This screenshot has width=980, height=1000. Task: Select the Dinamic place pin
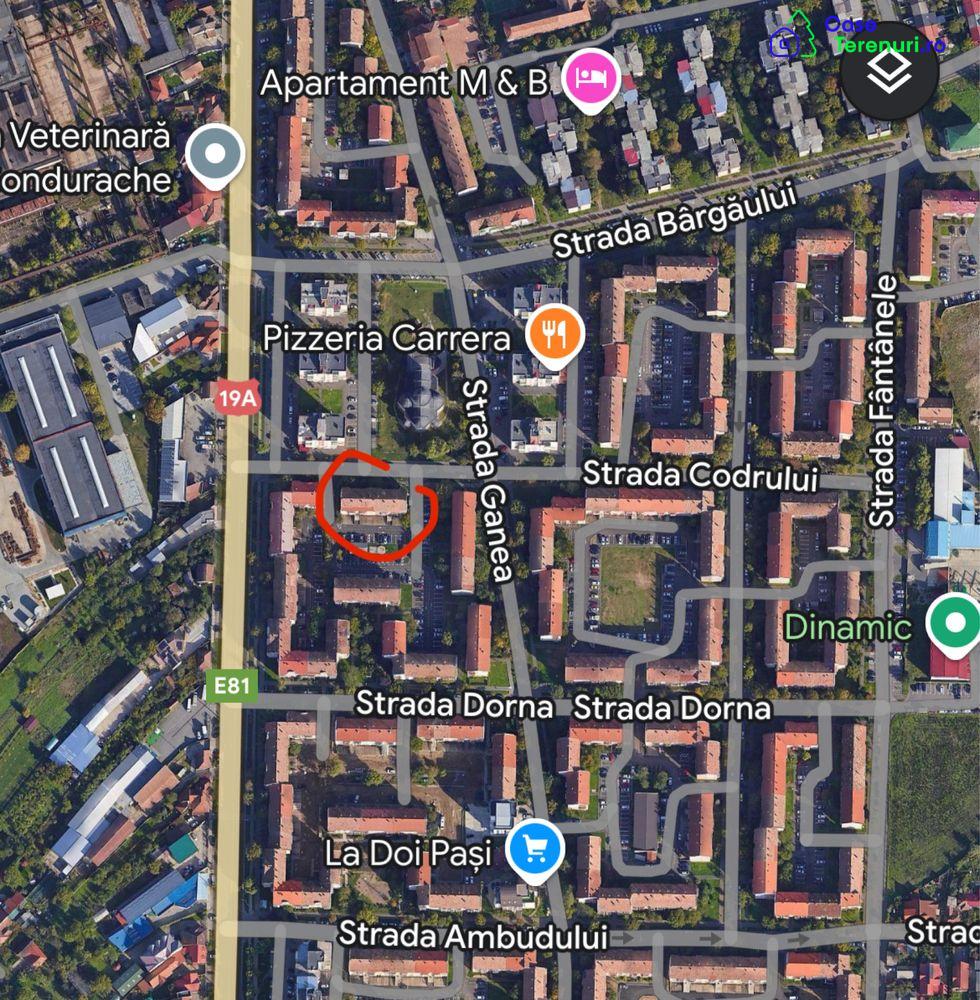click(x=953, y=623)
